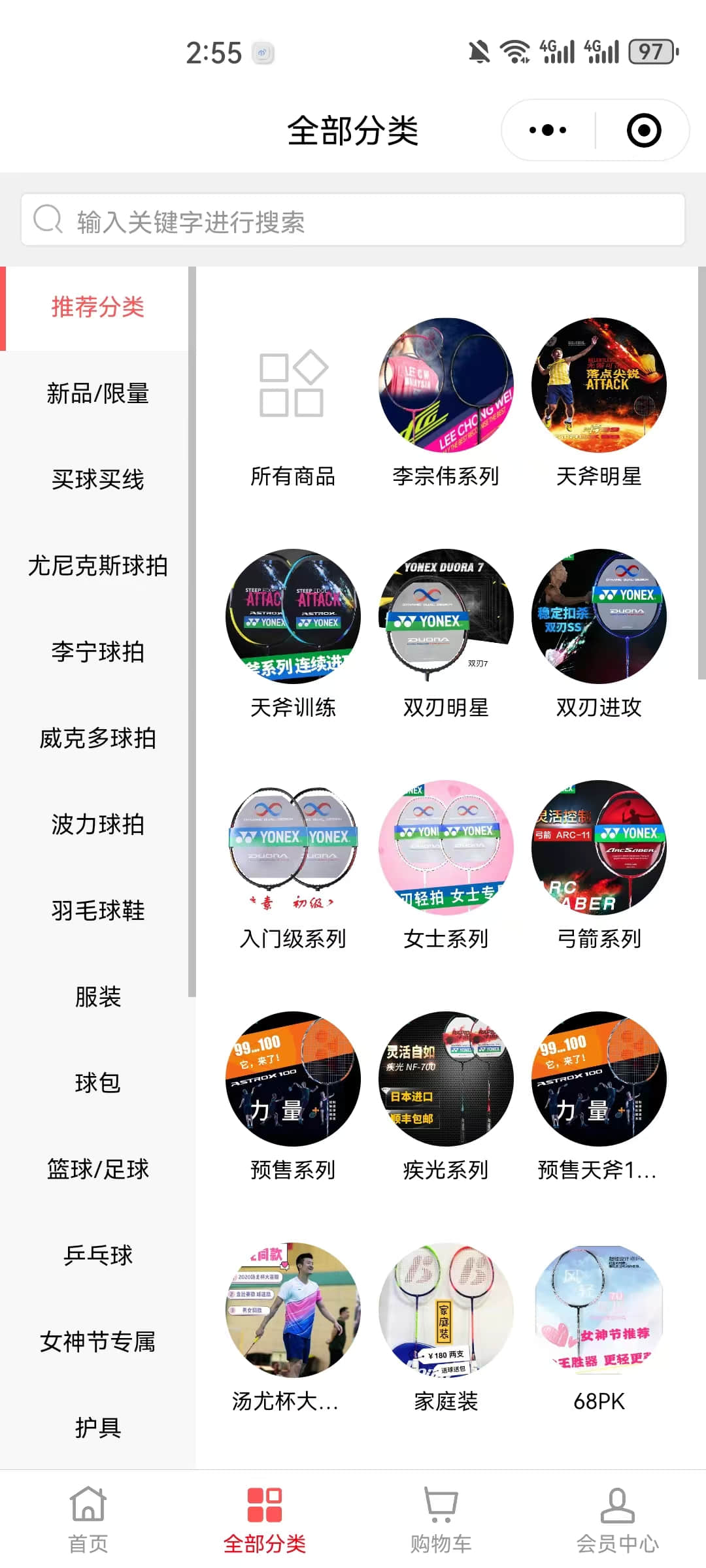Viewport: 706px width, 1568px height.
Task: Switch to 尤尼克斯球拍 category
Action: pyautogui.click(x=97, y=566)
